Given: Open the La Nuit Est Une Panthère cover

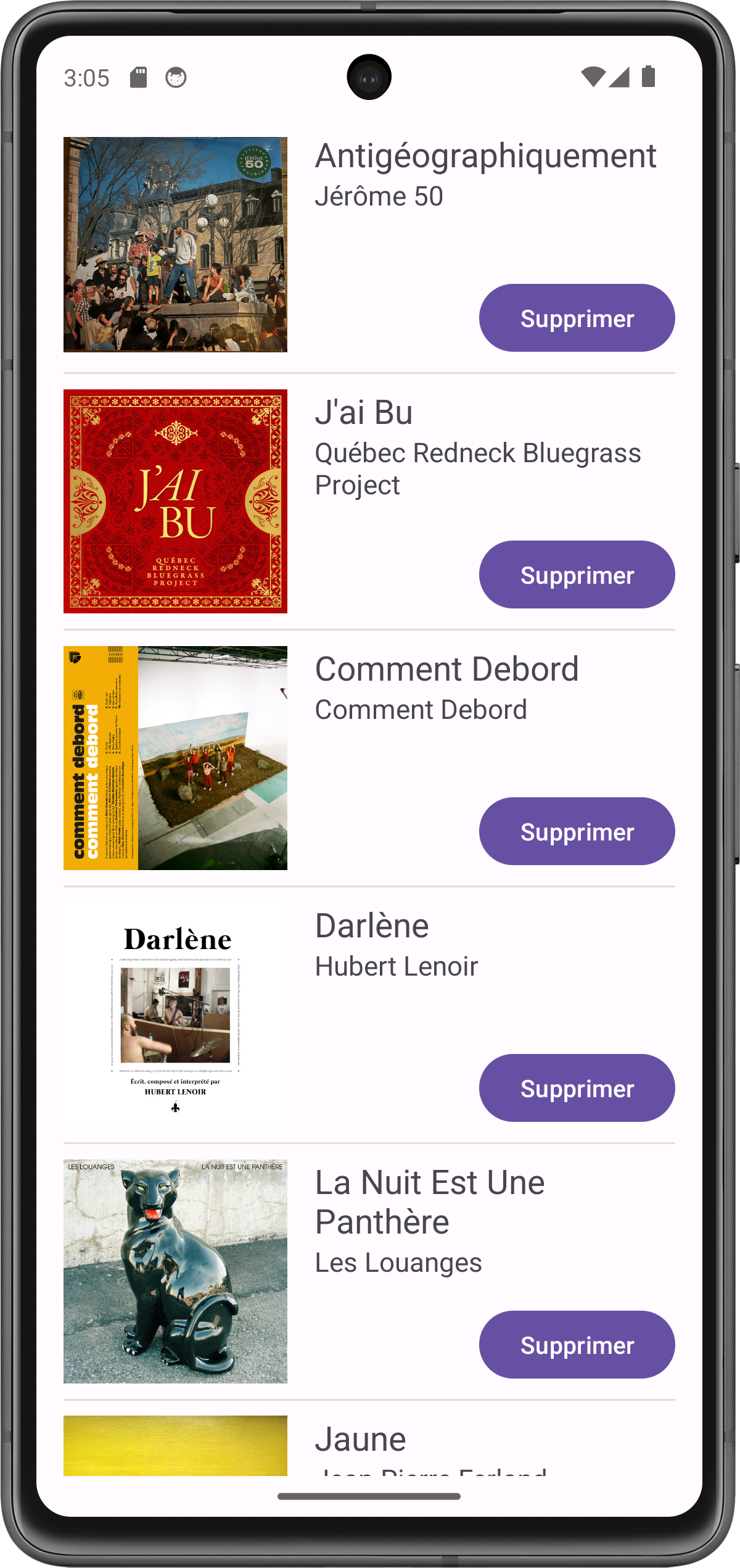Looking at the screenshot, I should [x=175, y=1271].
